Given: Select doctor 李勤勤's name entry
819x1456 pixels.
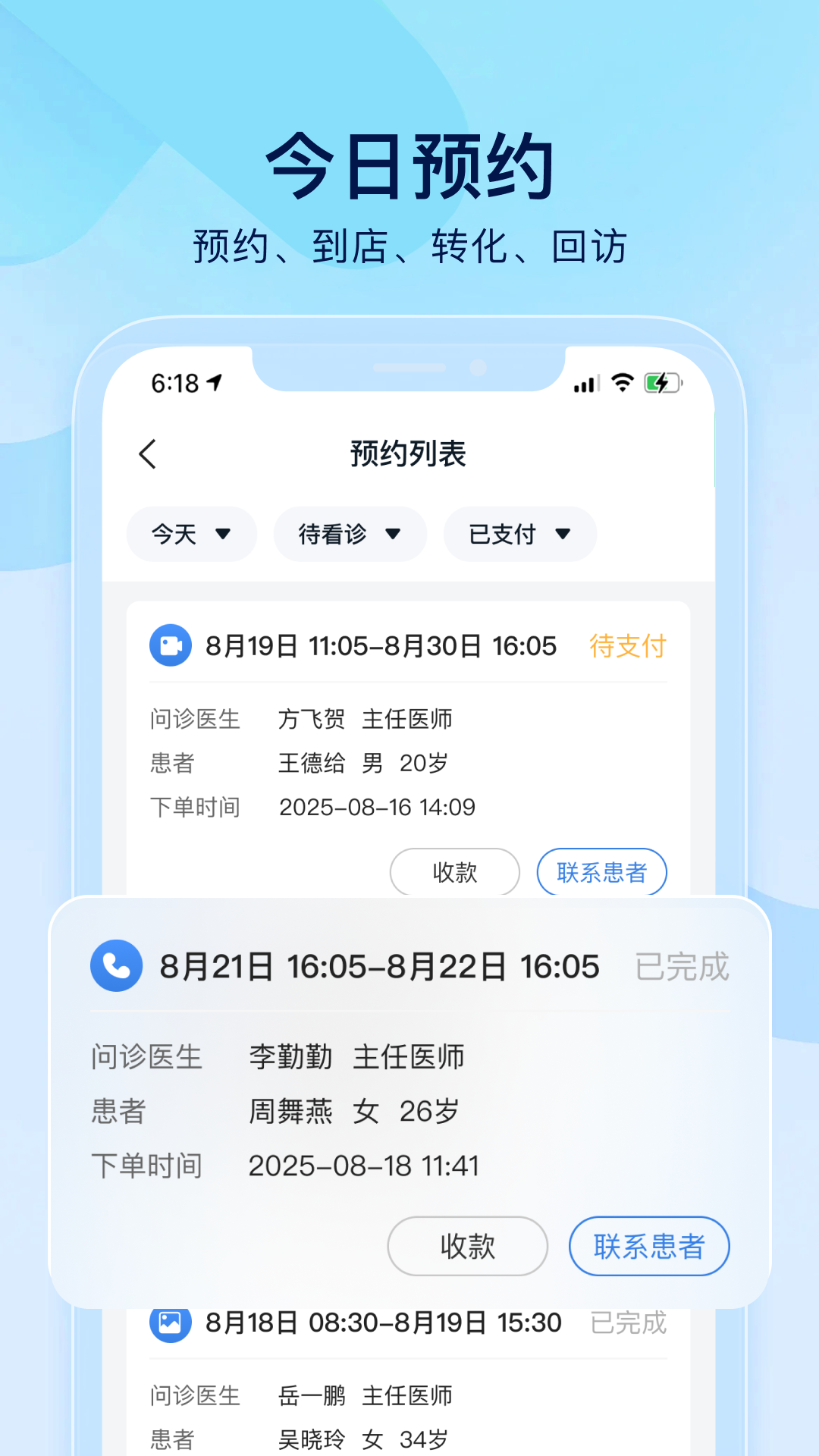Looking at the screenshot, I should point(290,1056).
